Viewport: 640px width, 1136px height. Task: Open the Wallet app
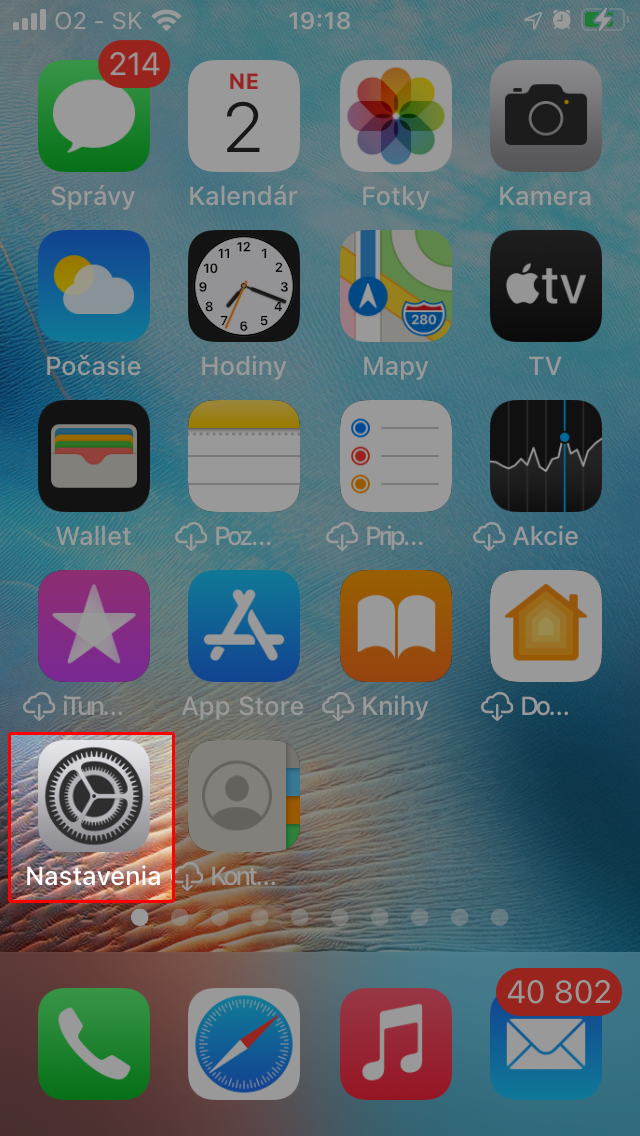[93, 456]
